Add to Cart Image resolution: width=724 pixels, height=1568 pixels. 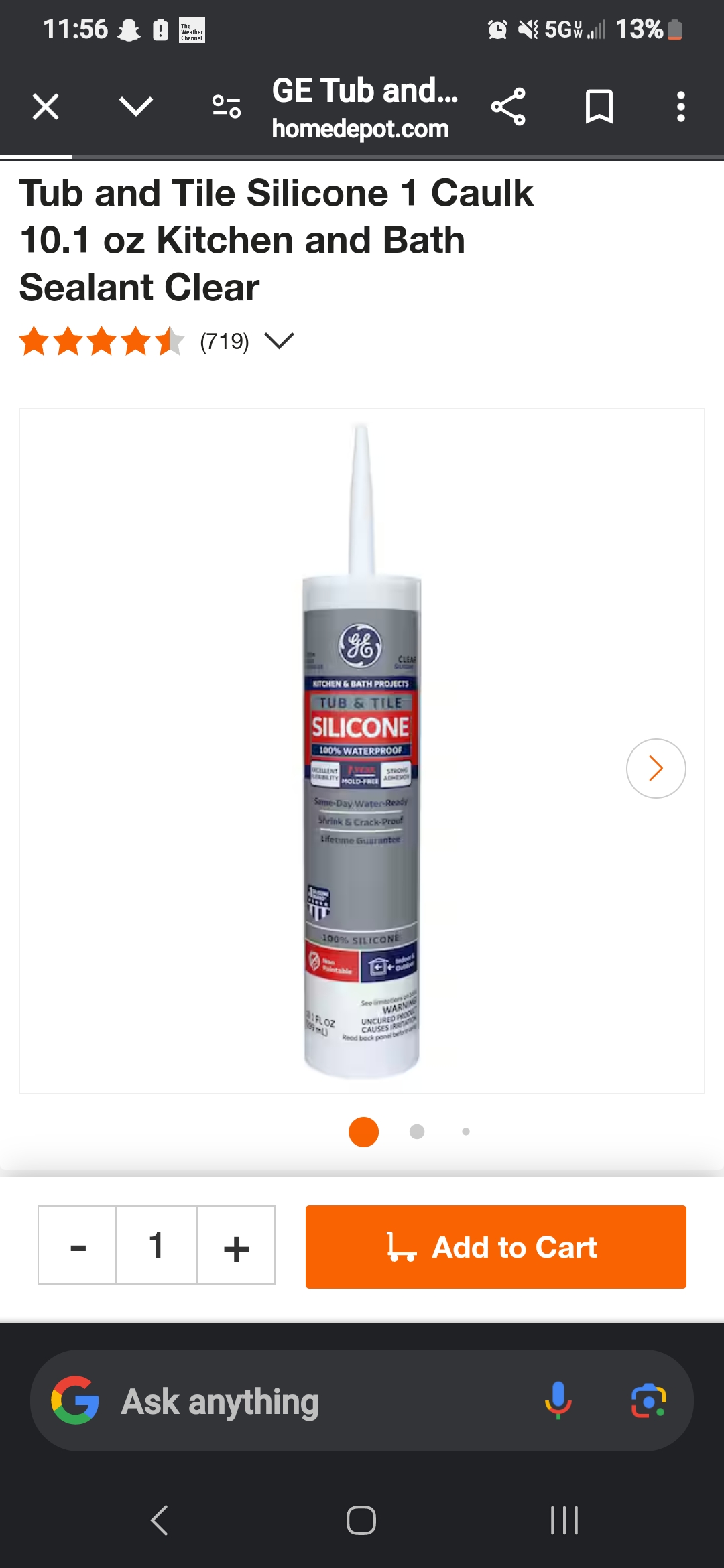click(495, 1247)
